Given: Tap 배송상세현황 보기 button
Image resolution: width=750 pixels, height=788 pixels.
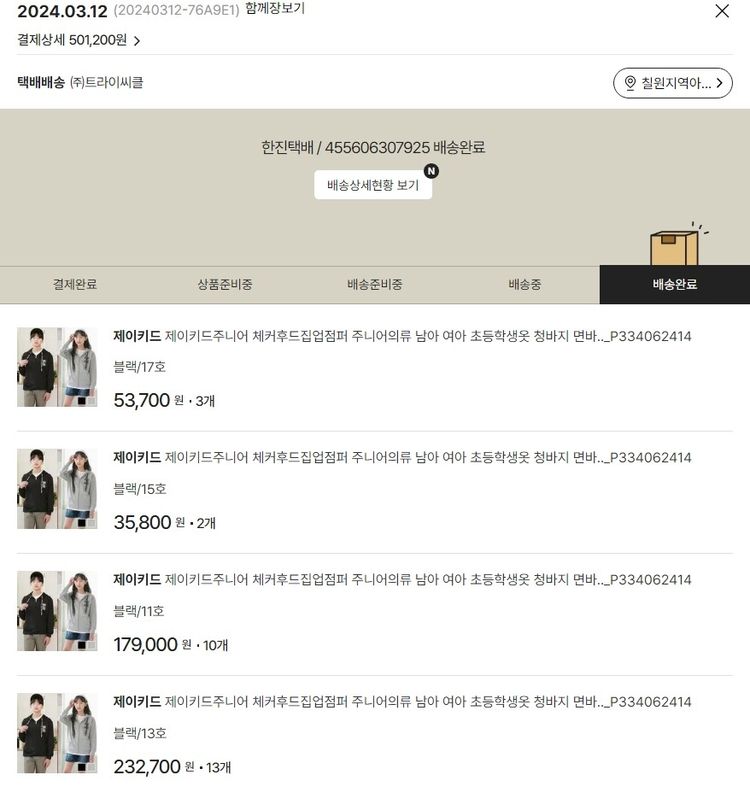Looking at the screenshot, I should pyautogui.click(x=373, y=185).
